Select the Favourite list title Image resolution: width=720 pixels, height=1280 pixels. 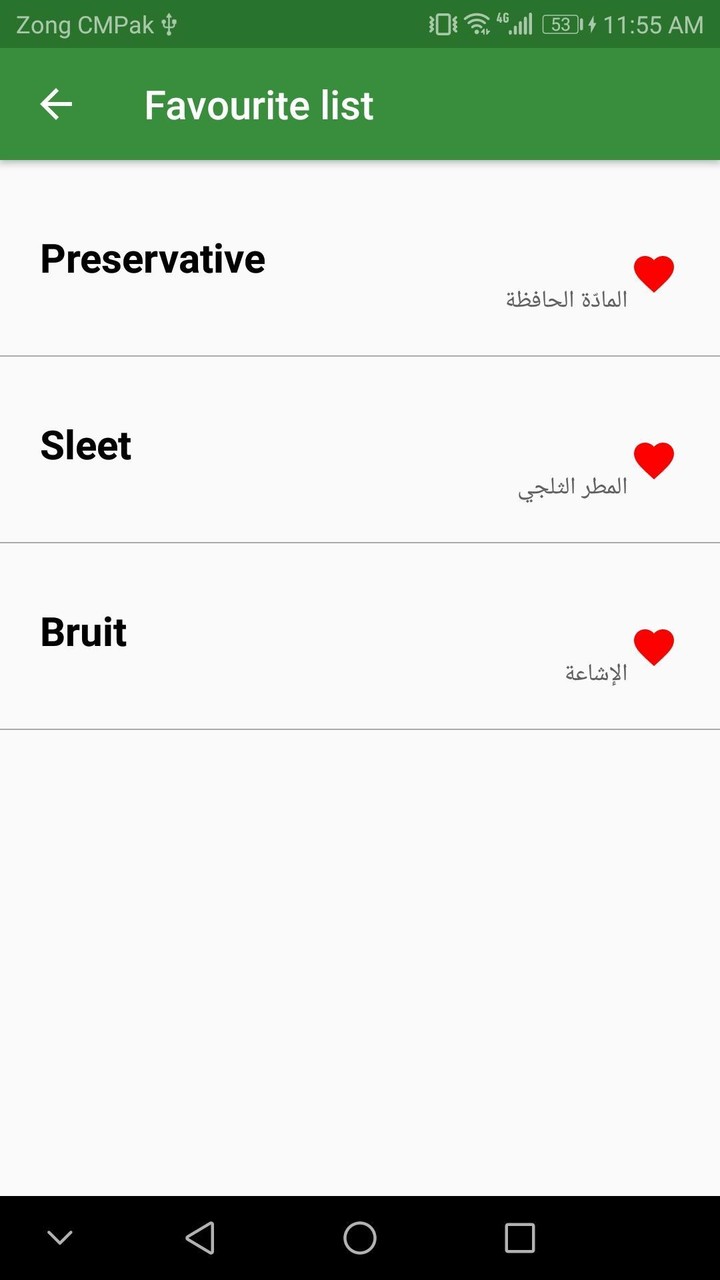point(259,104)
